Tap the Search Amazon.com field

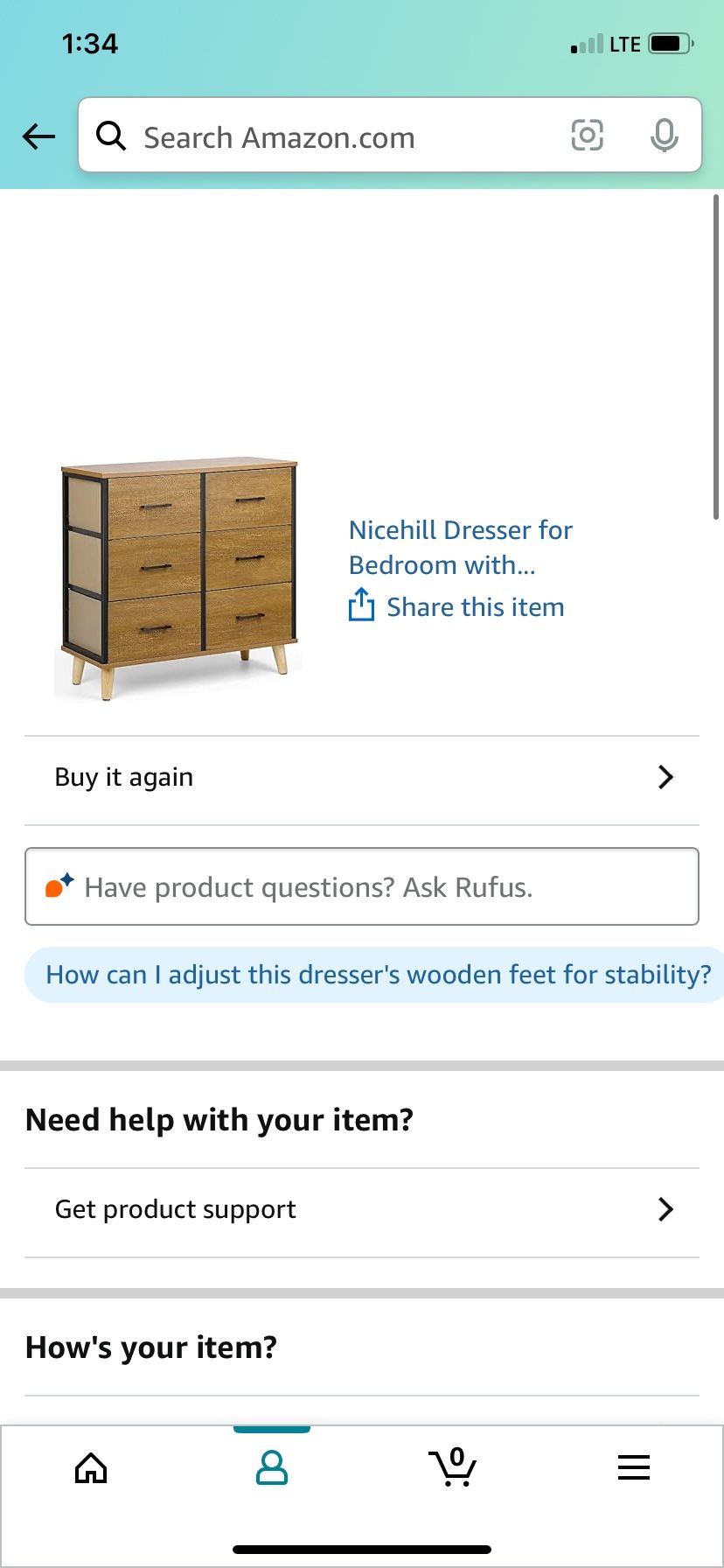332,137
